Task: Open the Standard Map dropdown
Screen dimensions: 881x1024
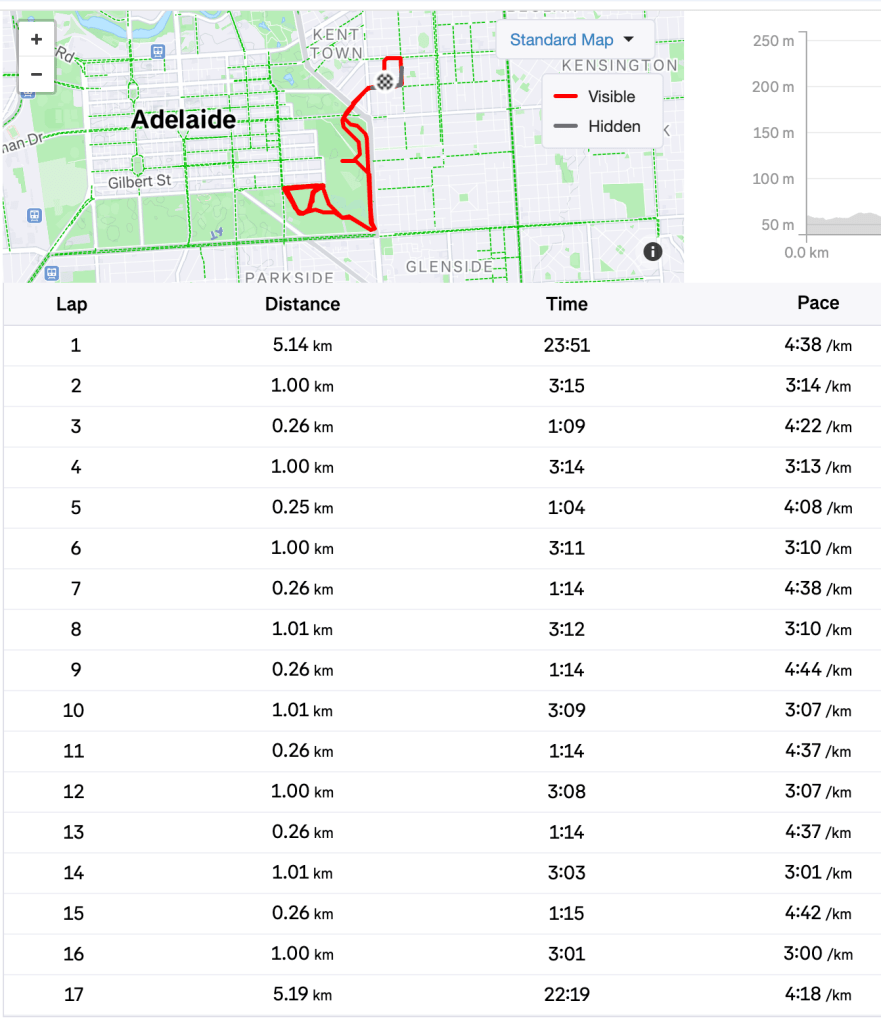Action: click(x=572, y=40)
